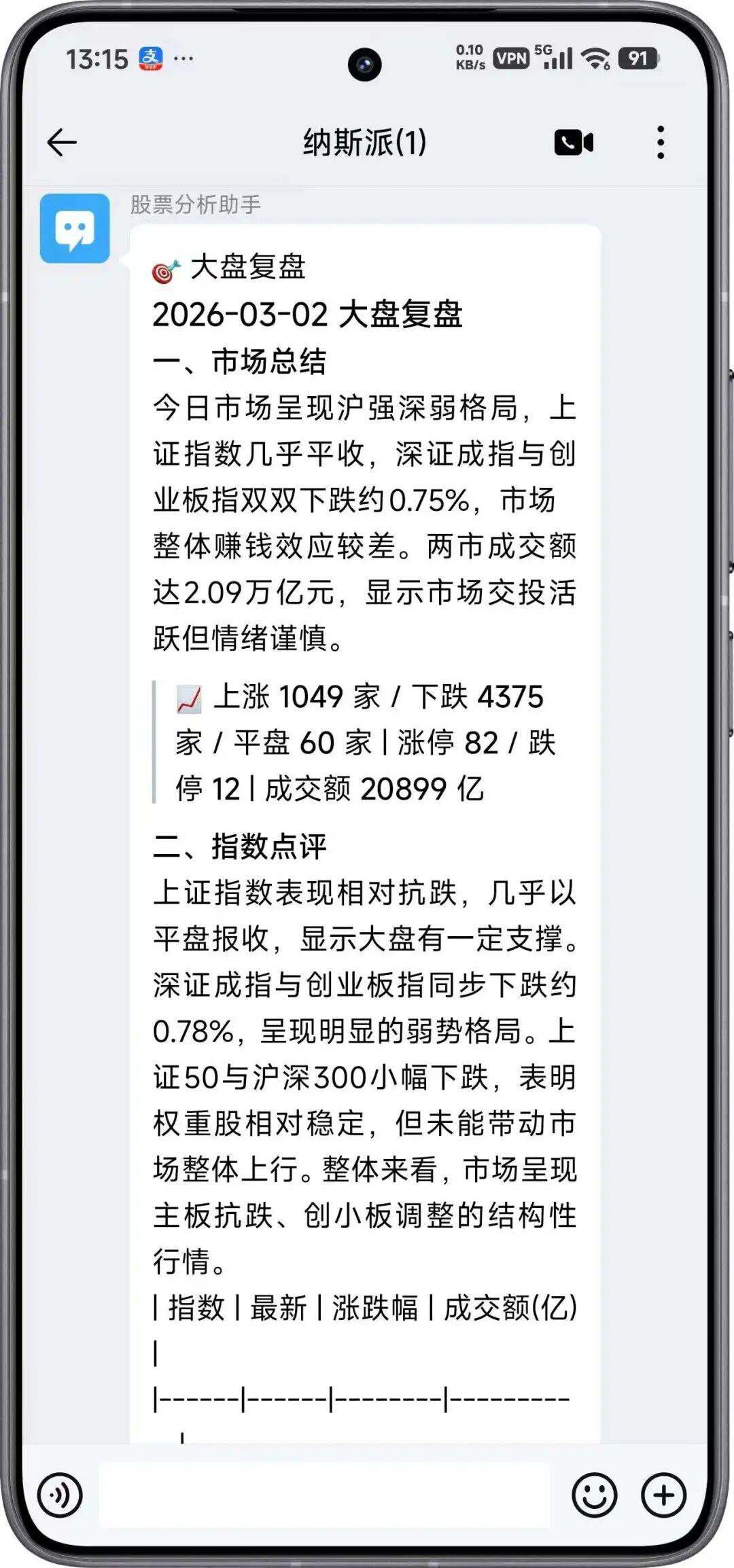Go back using the back arrow

tap(61, 144)
